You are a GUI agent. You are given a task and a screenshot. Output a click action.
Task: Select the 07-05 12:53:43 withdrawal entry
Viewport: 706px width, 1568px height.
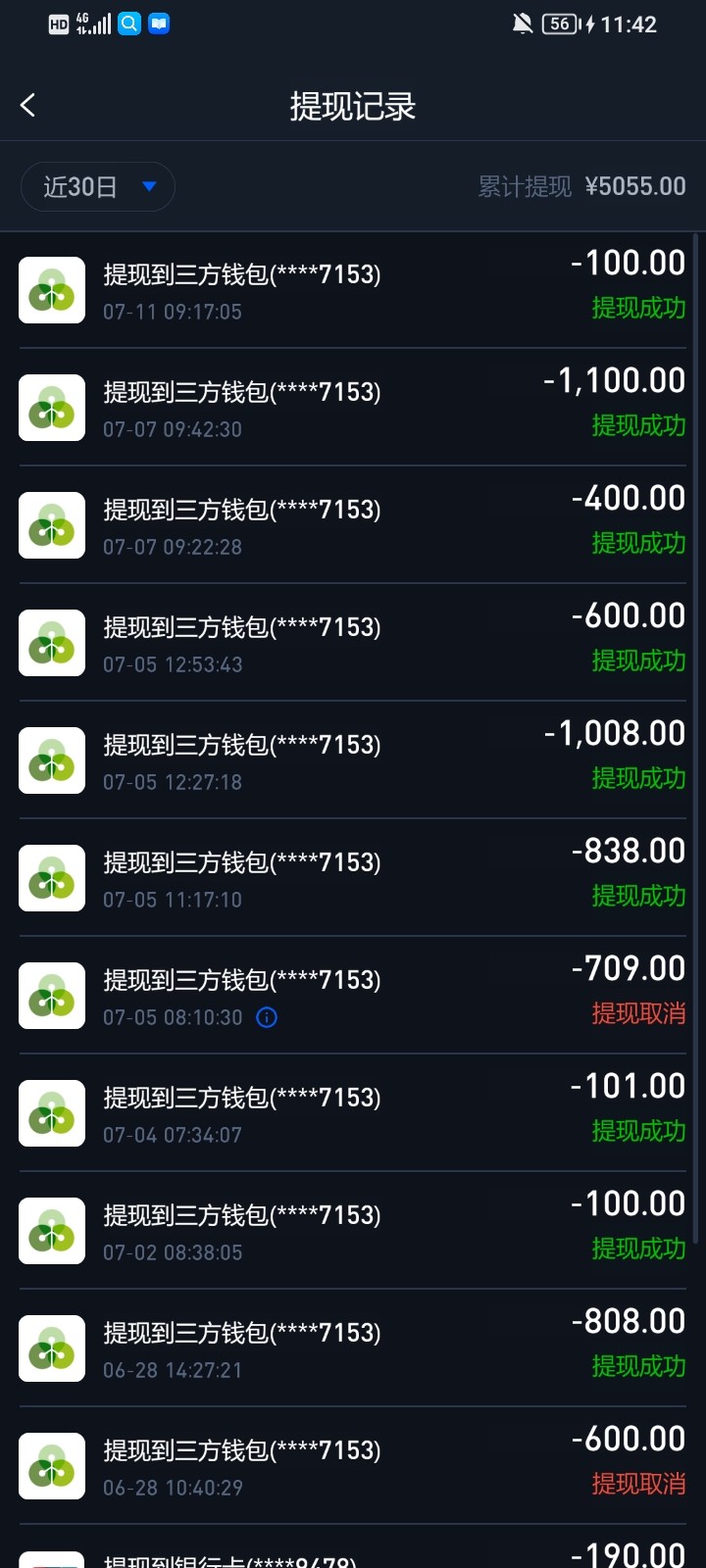(353, 643)
